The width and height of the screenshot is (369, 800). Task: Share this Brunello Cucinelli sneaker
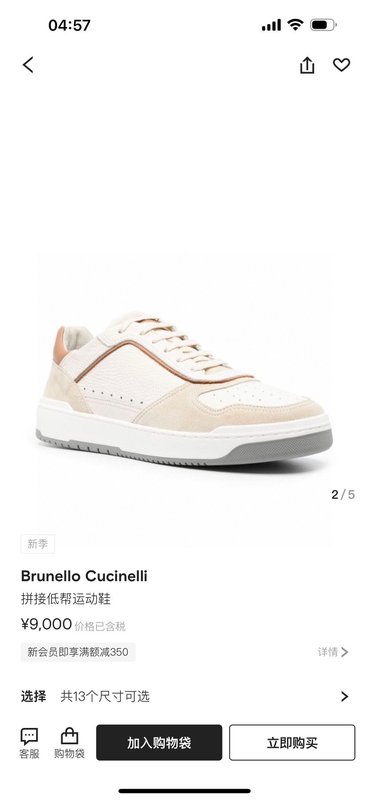(x=307, y=65)
